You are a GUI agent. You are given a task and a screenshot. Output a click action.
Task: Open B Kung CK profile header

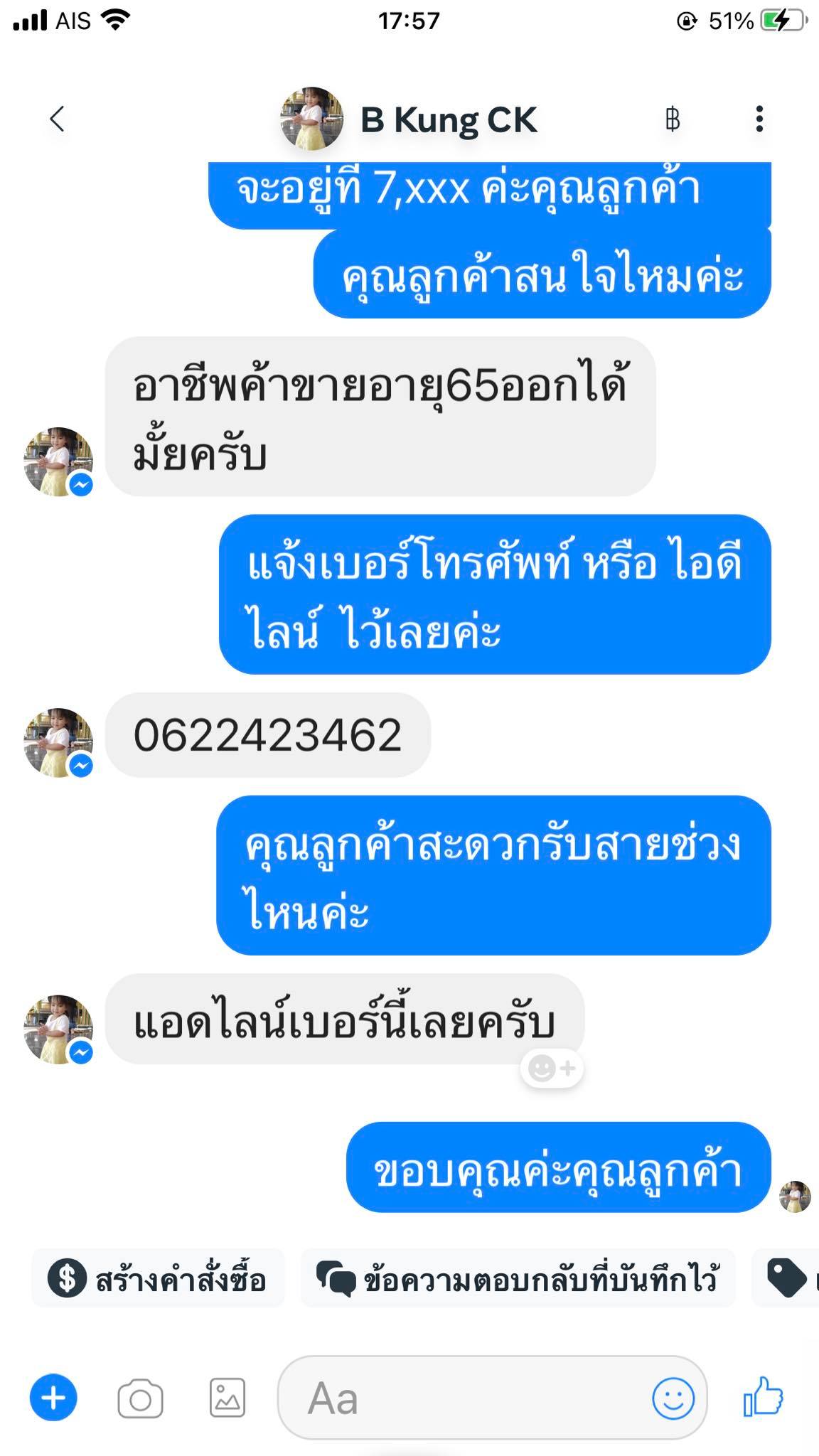[448, 120]
